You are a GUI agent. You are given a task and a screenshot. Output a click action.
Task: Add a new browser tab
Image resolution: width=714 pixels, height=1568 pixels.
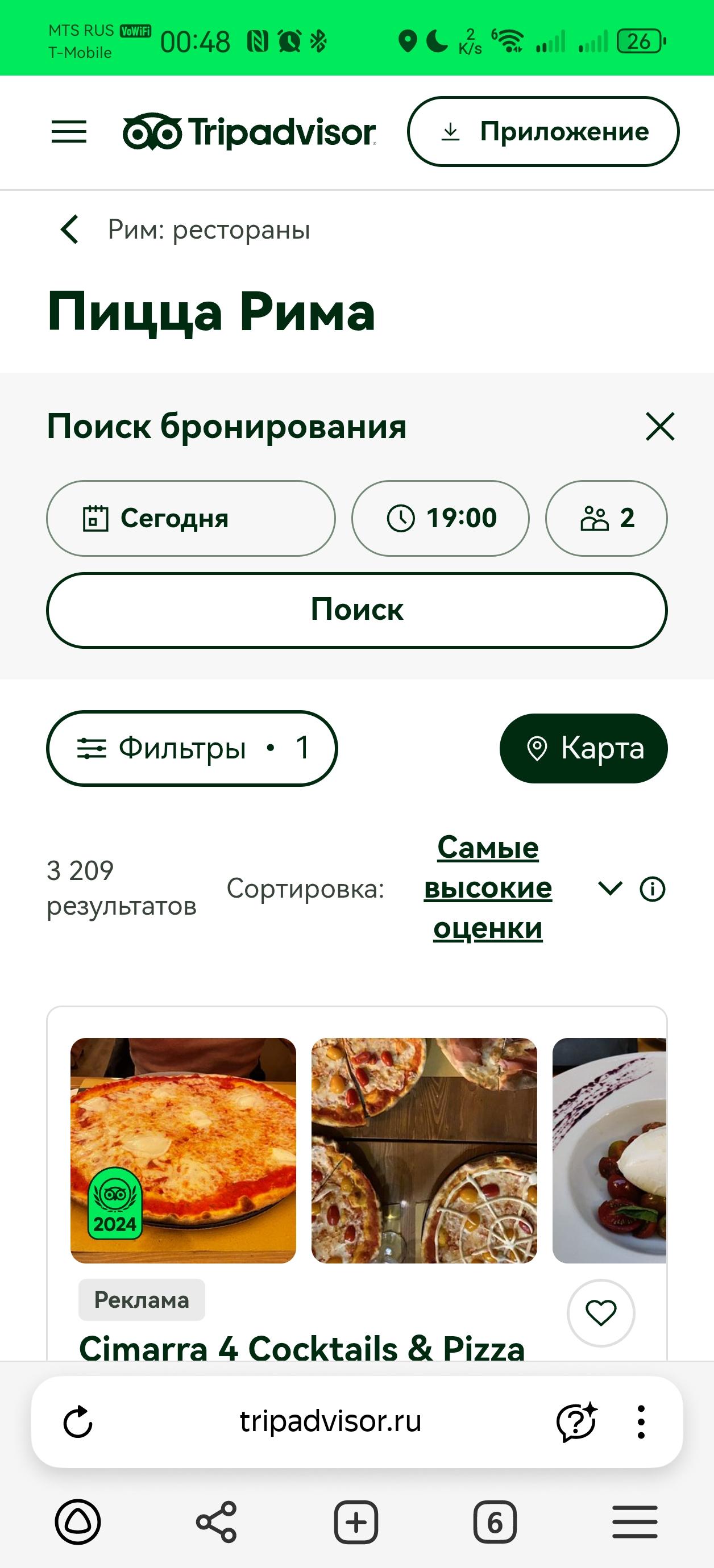(x=356, y=1523)
